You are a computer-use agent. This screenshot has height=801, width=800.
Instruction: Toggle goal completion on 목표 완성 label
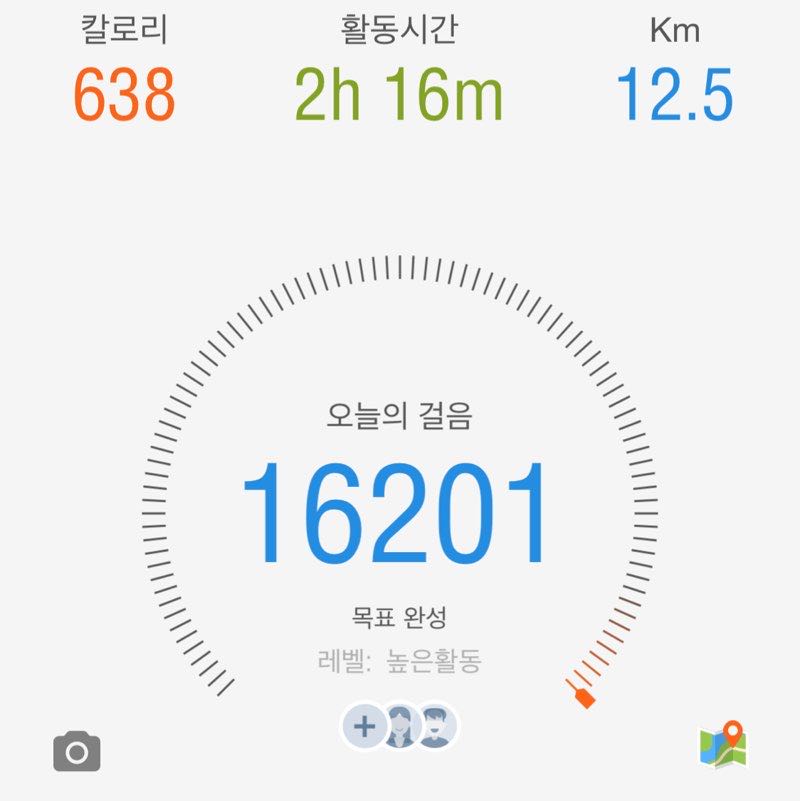point(398,617)
